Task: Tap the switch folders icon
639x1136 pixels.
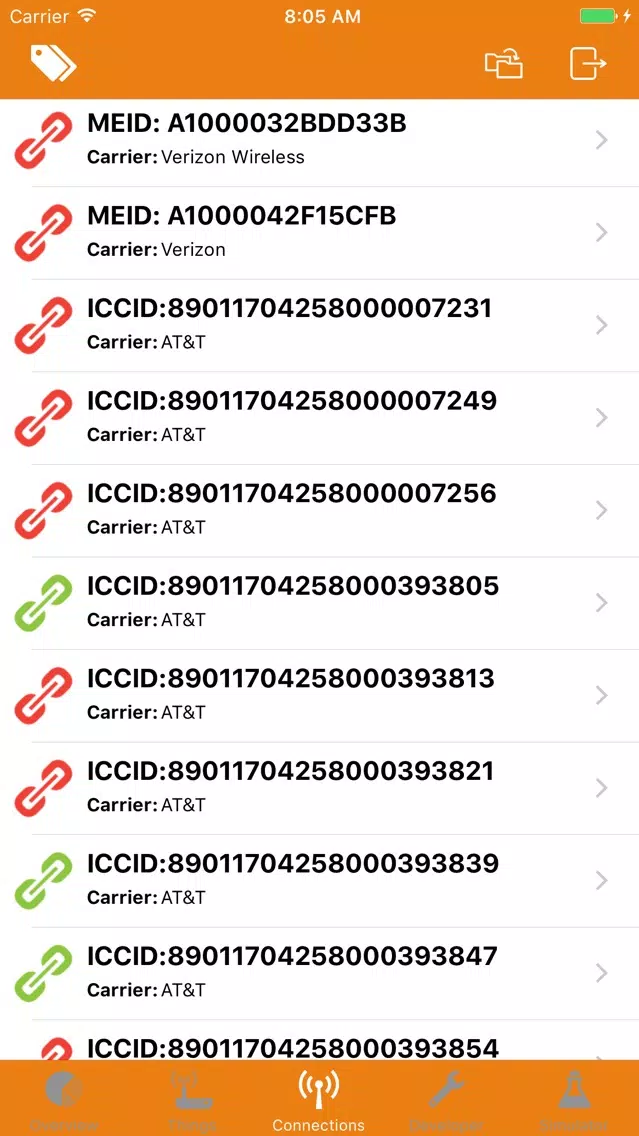Action: pos(504,63)
